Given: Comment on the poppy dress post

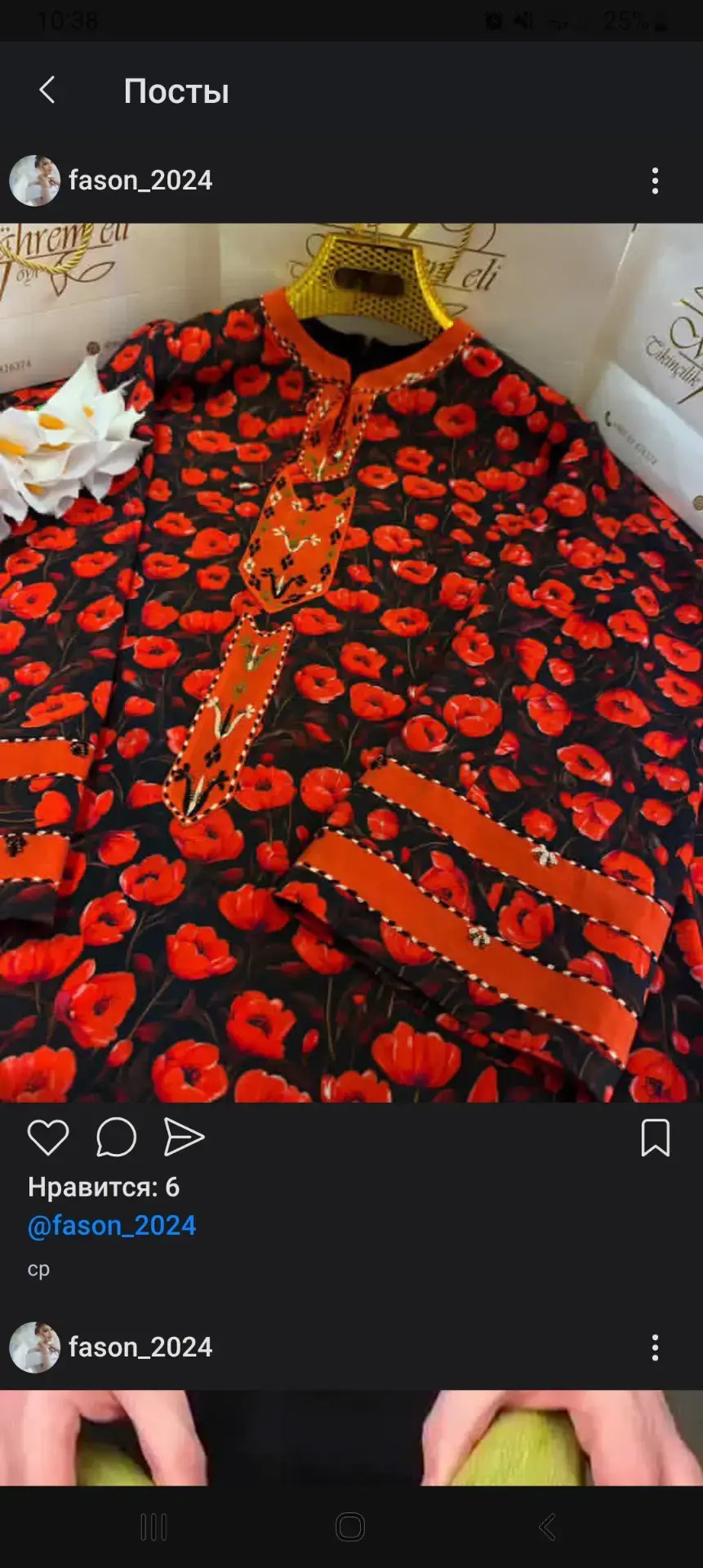Looking at the screenshot, I should pos(116,1137).
